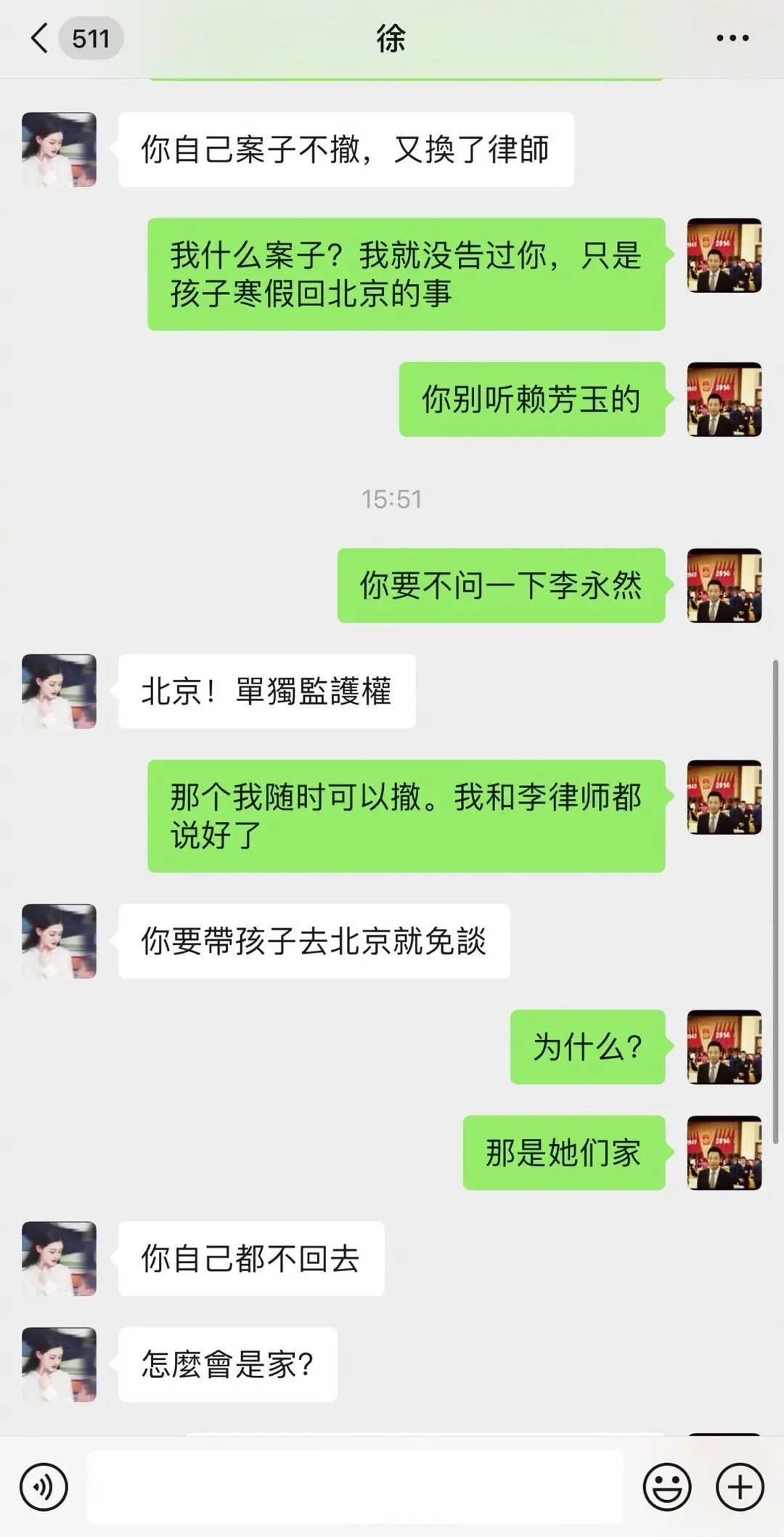Tap own avatar beside 为什么?
The width and height of the screenshot is (784, 1537).
point(724,1047)
